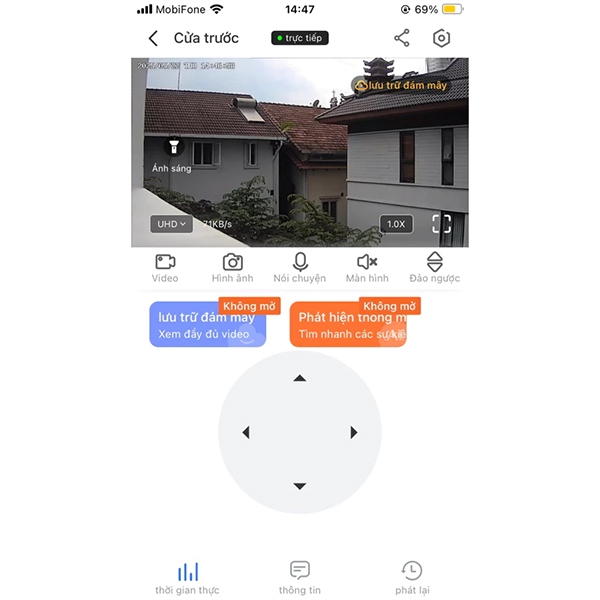This screenshot has height=600, width=600.
Task: Open camera settings via the hexagon icon
Action: pos(441,38)
